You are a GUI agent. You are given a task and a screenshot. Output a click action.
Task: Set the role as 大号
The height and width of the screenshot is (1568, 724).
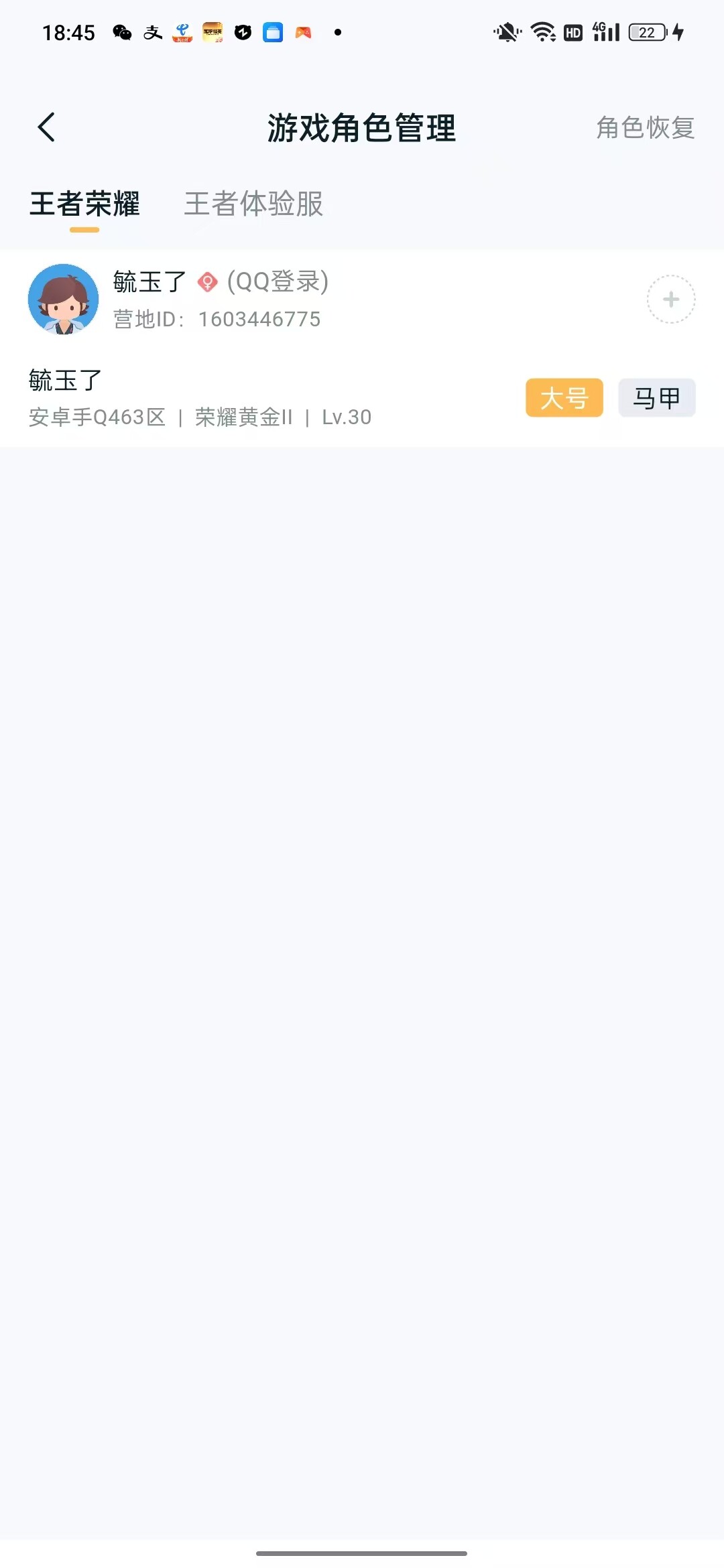click(564, 398)
